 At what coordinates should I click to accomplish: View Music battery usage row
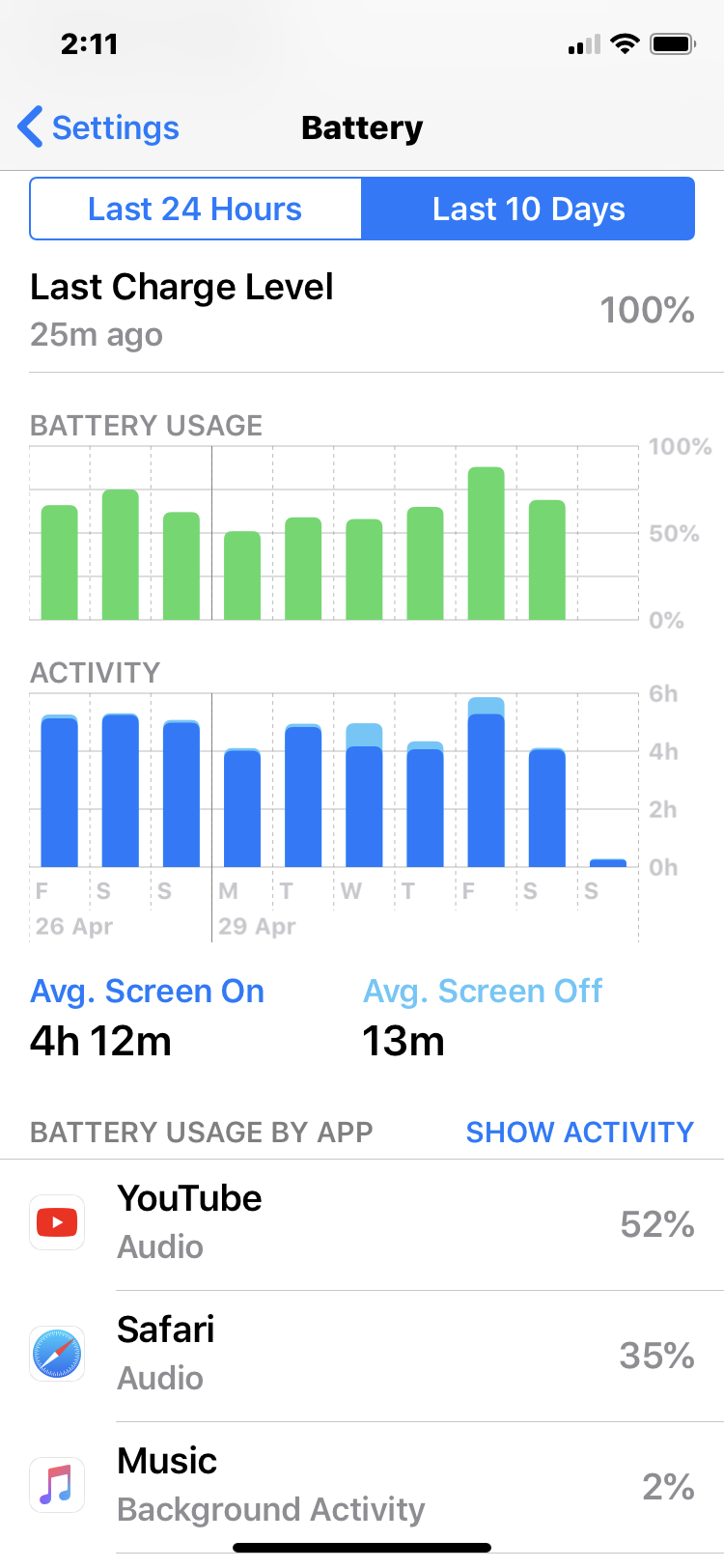[362, 1485]
